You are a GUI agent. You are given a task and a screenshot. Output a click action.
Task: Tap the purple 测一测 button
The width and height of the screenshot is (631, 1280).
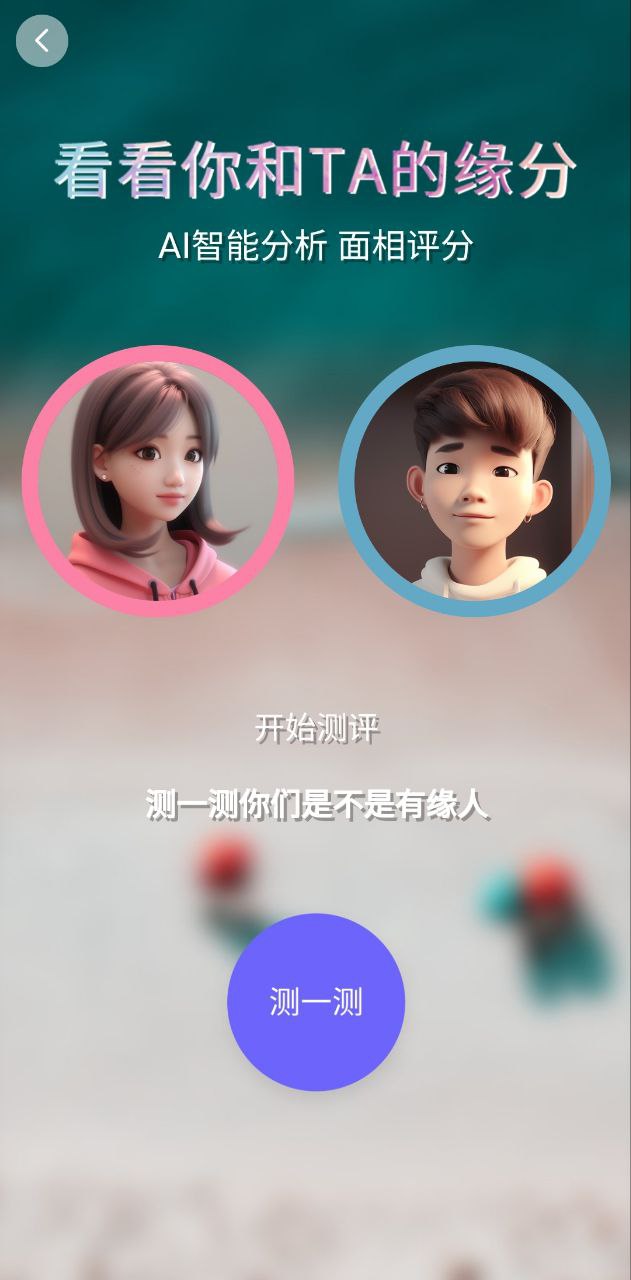point(316,1002)
